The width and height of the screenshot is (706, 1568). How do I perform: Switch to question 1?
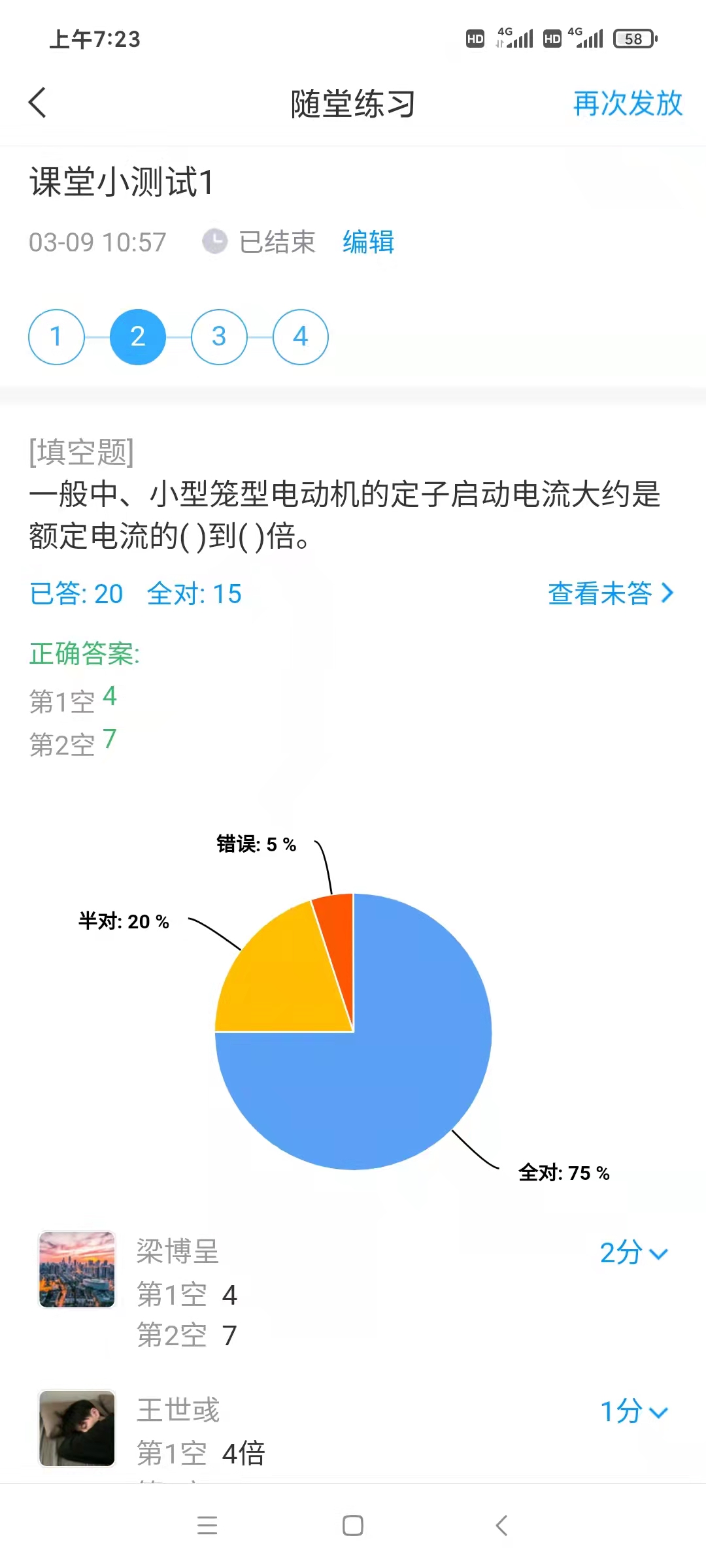pos(56,337)
